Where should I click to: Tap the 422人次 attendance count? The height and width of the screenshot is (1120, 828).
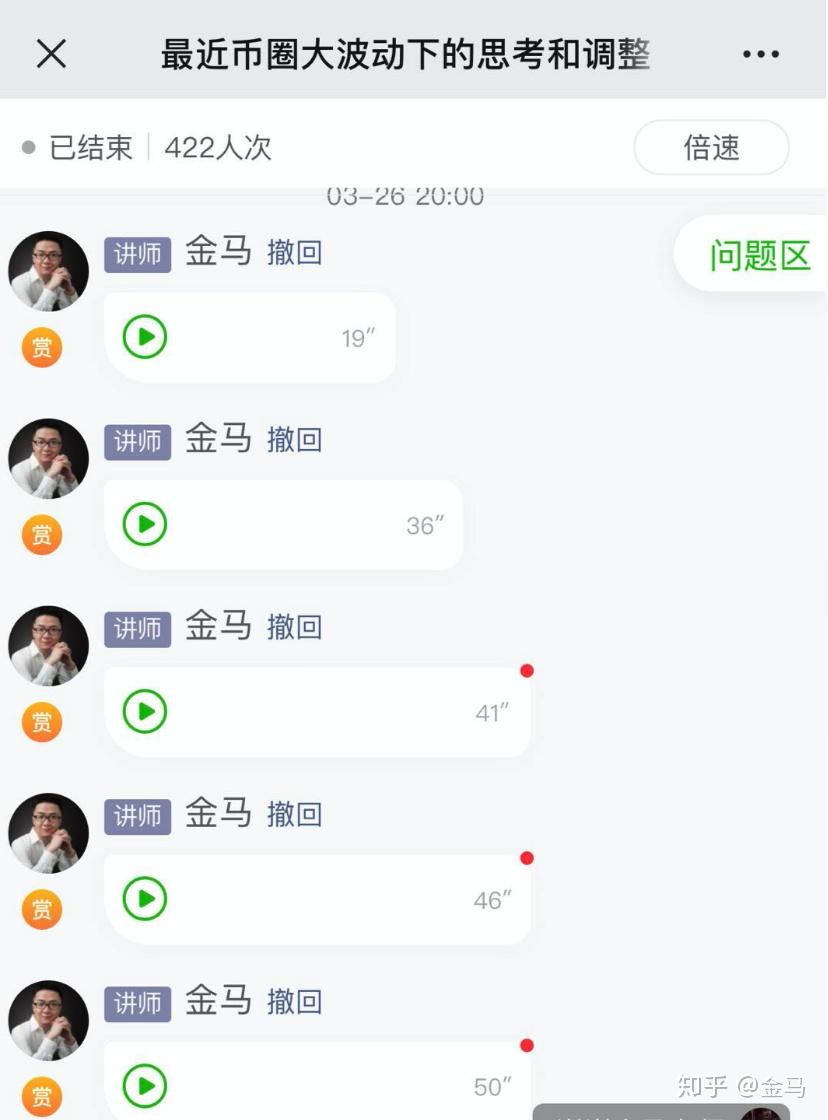point(216,147)
